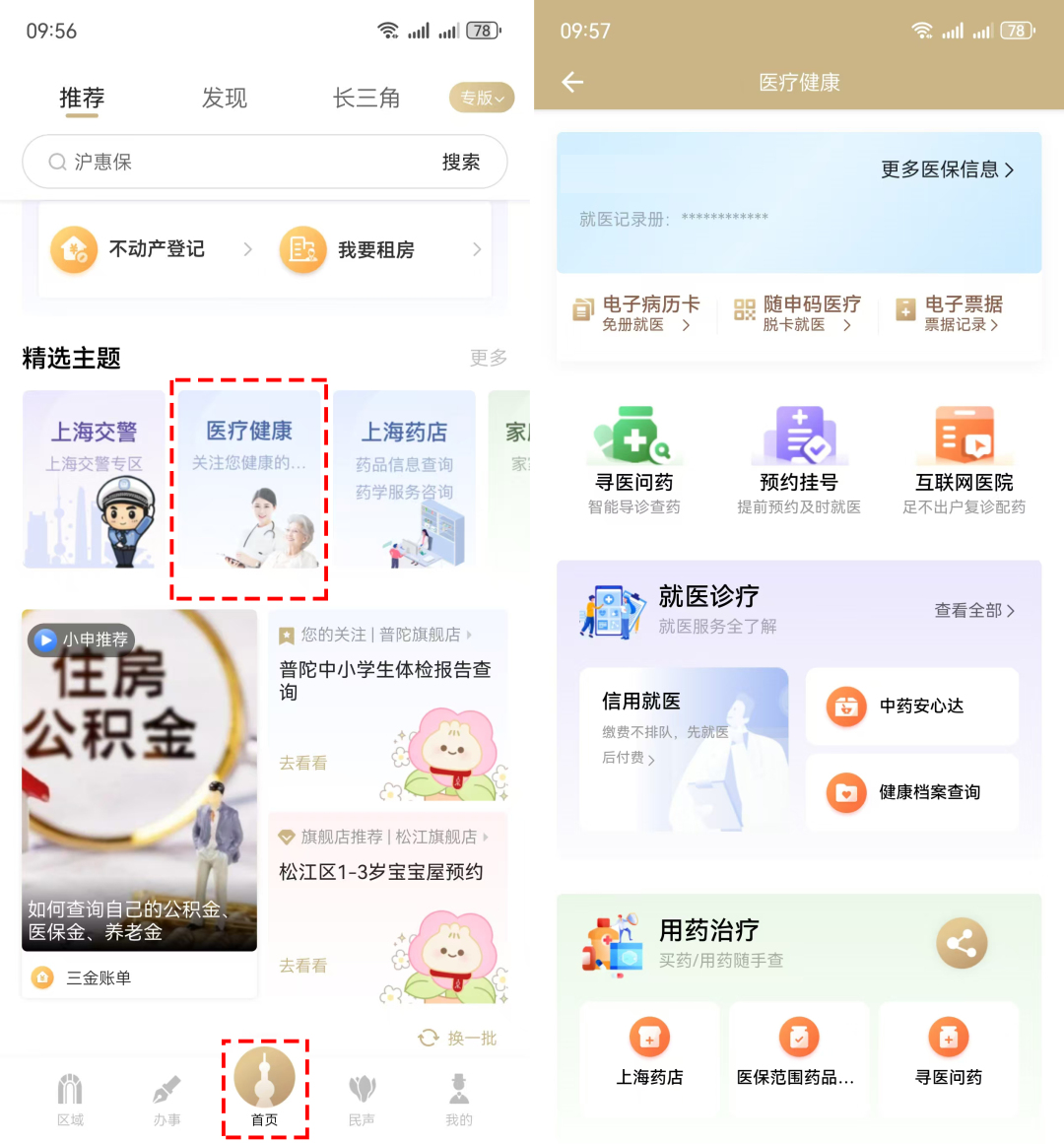Open 更多医保信息 link

click(x=946, y=169)
